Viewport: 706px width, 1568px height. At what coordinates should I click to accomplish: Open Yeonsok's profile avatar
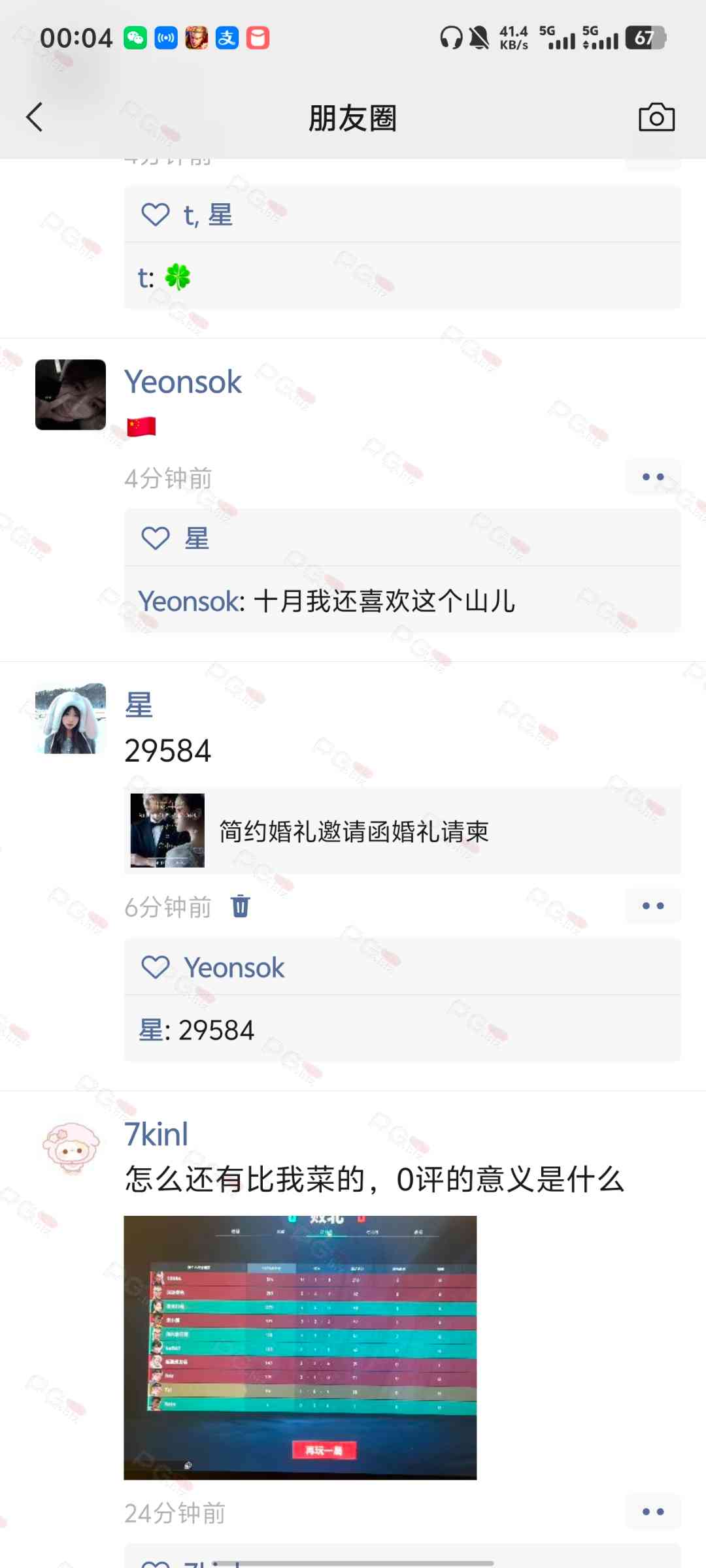point(71,395)
